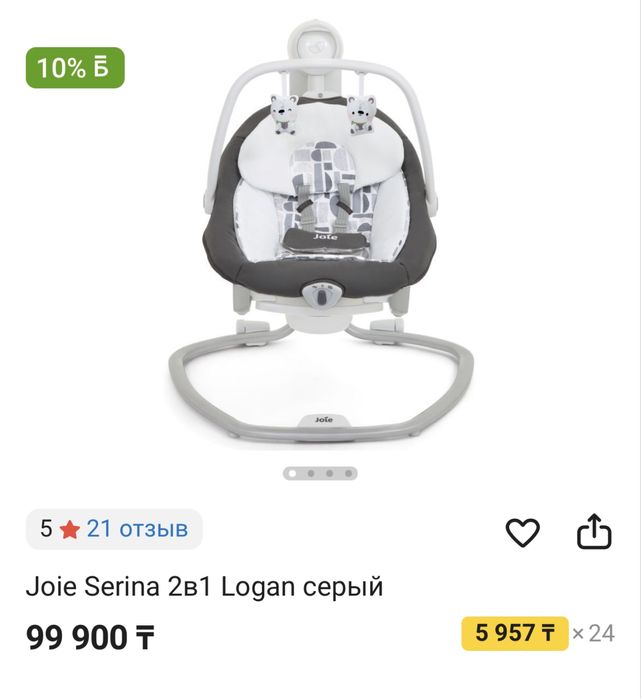The image size is (641, 699).
Task: Share this Joie Serina product
Action: click(594, 532)
